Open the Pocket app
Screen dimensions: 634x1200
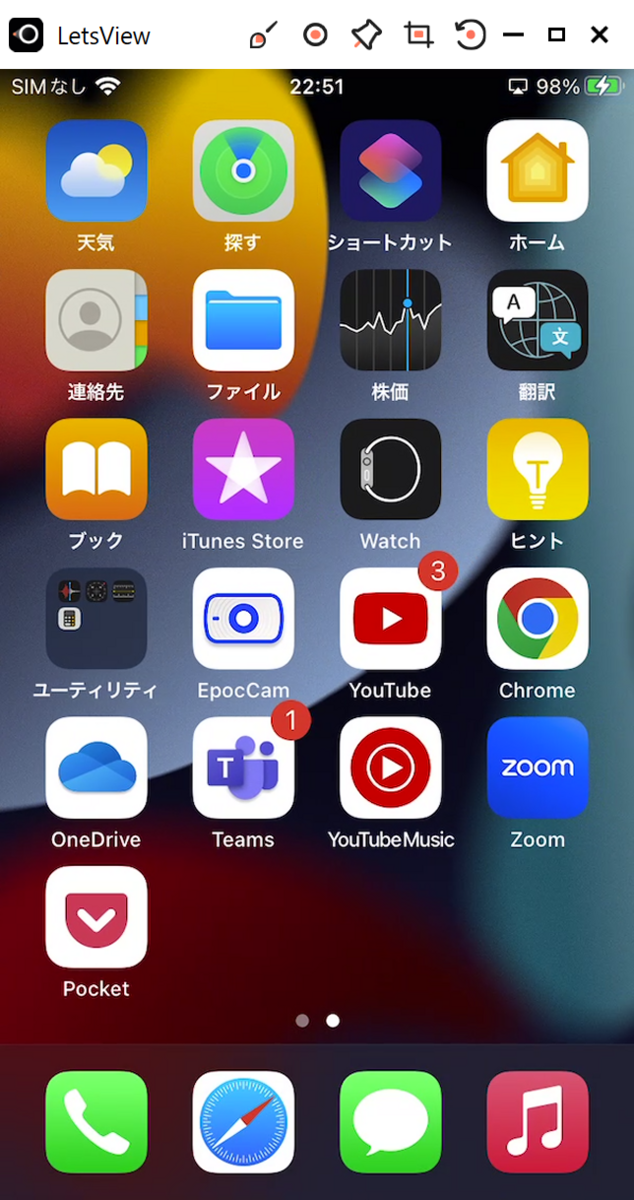pyautogui.click(x=96, y=916)
